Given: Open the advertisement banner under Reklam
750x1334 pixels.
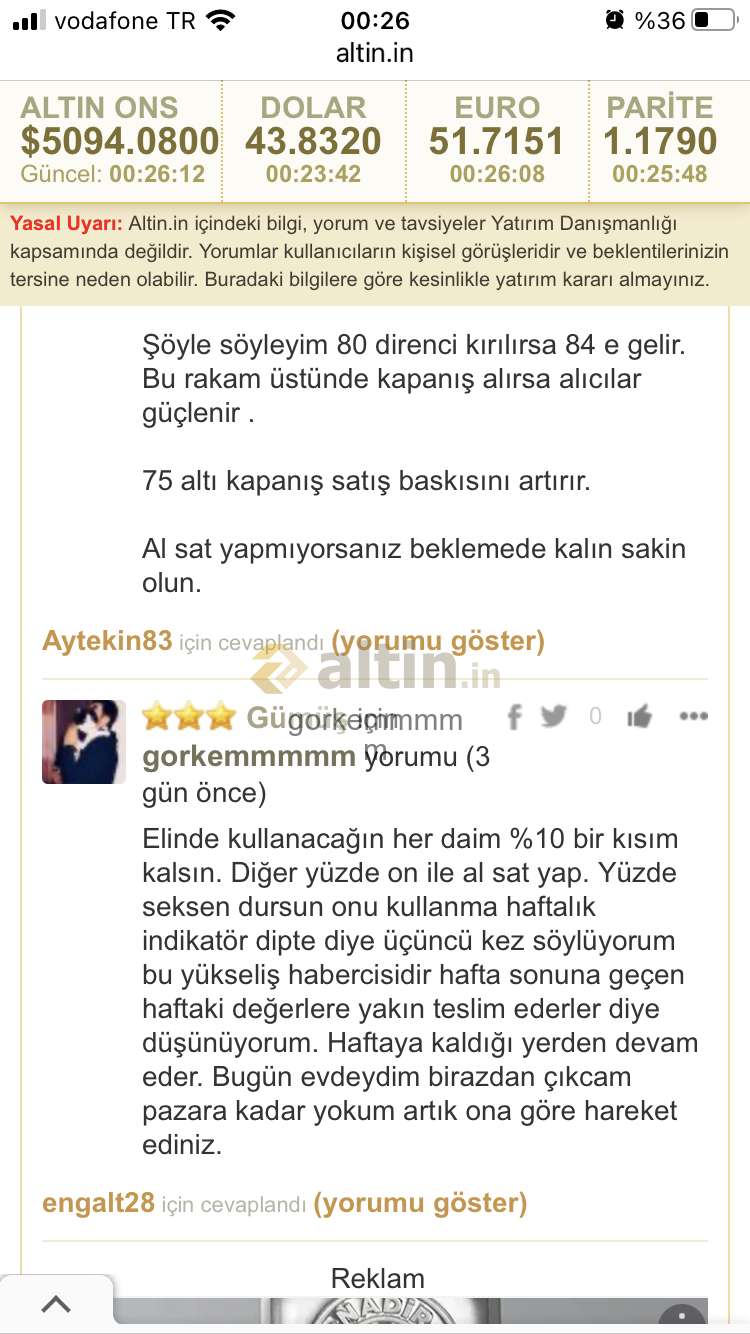Looking at the screenshot, I should [410, 1314].
